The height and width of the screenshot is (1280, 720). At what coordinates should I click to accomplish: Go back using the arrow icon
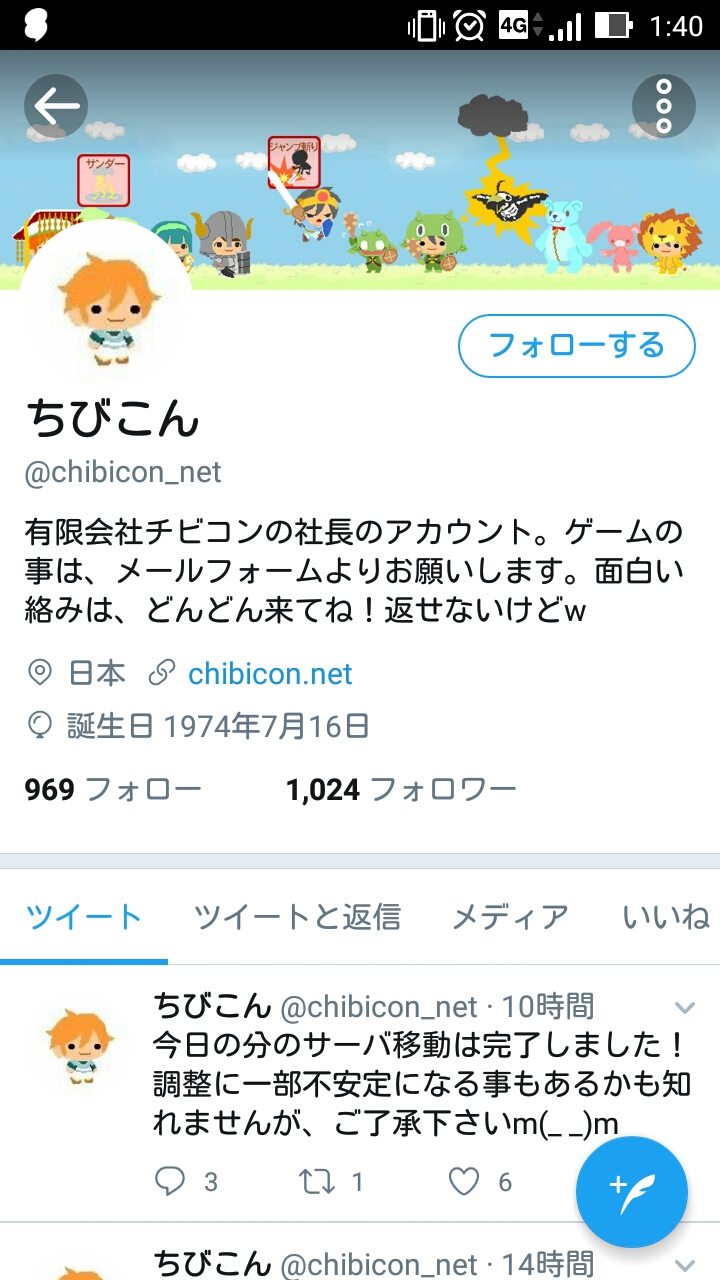(x=56, y=105)
